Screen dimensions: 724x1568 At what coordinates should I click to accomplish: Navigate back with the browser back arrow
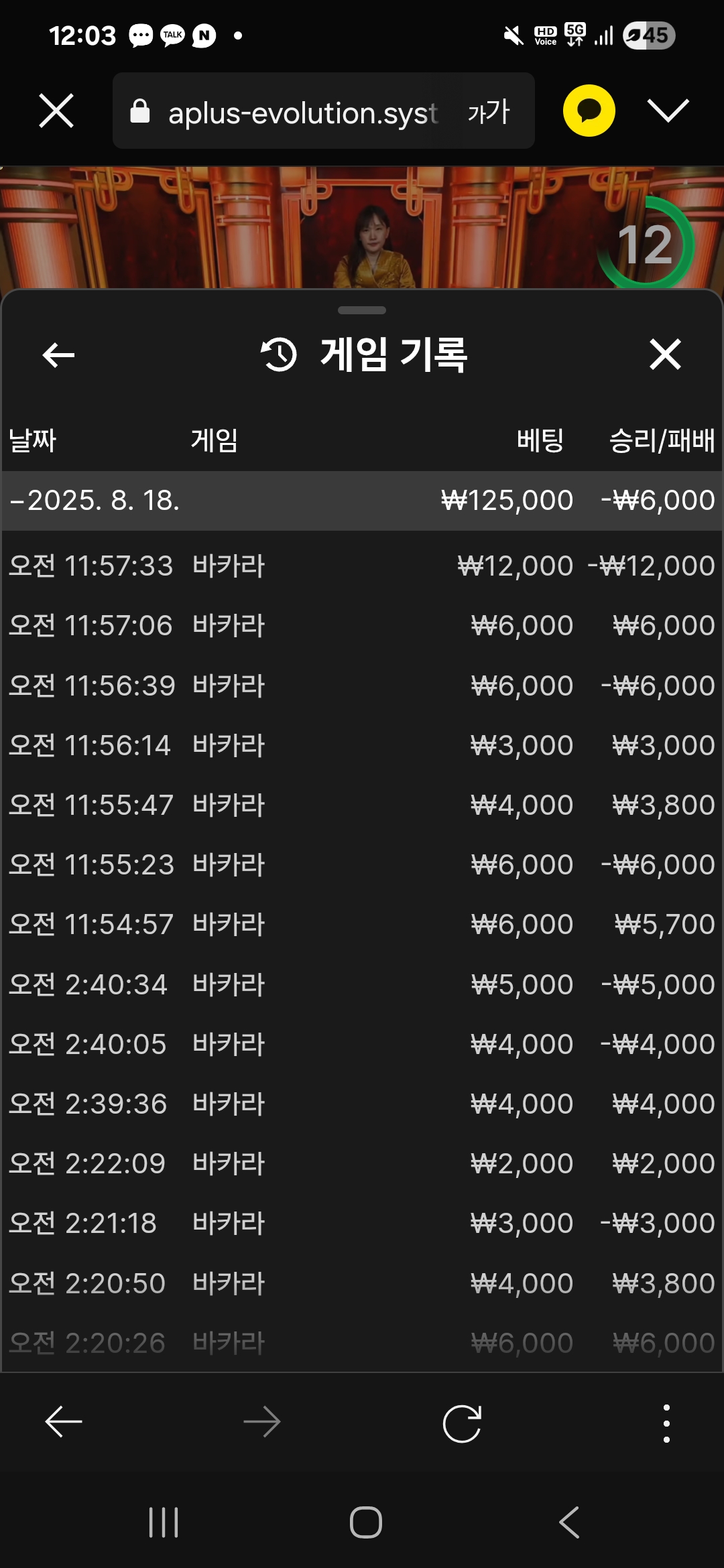64,1422
